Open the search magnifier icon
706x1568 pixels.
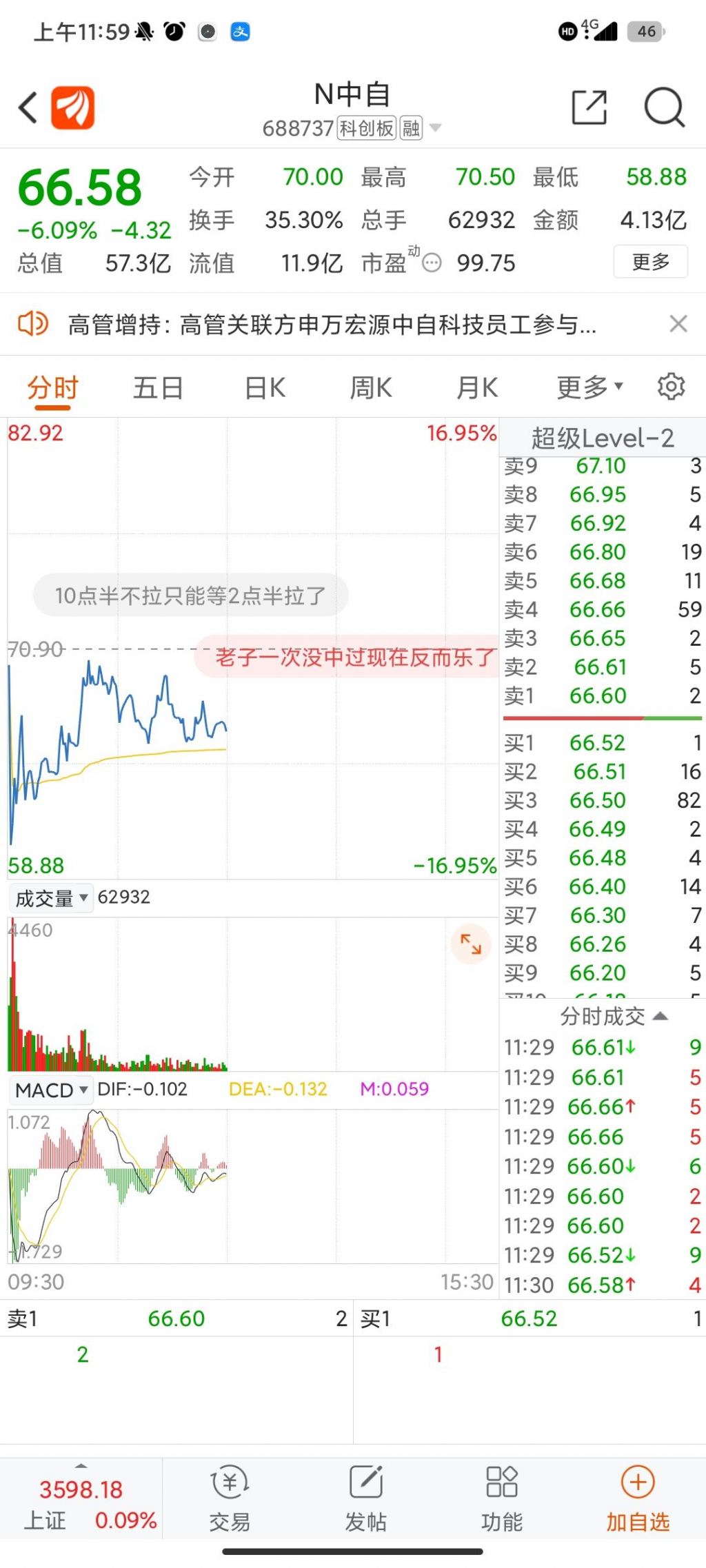click(664, 108)
